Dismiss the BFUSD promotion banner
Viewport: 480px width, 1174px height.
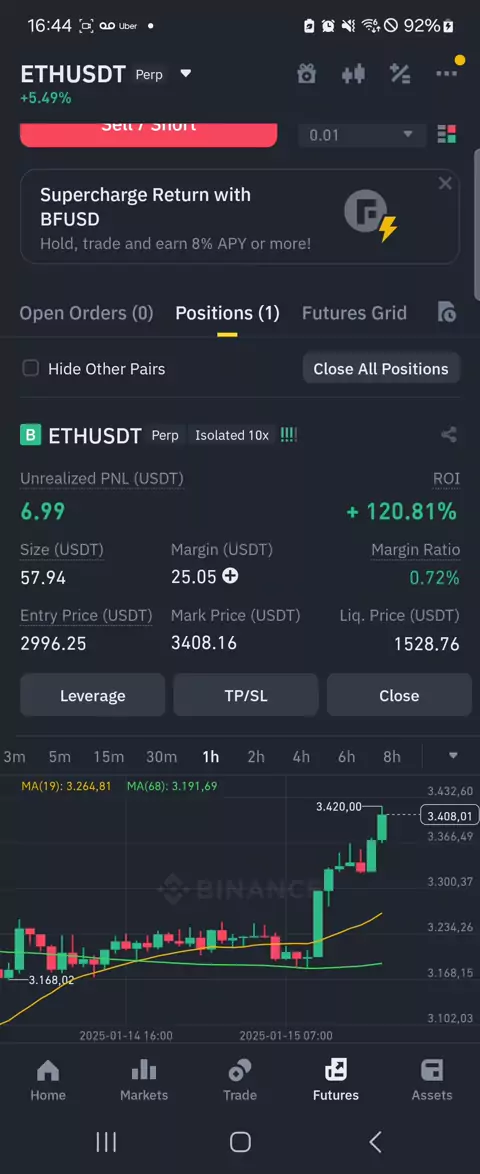[x=445, y=183]
